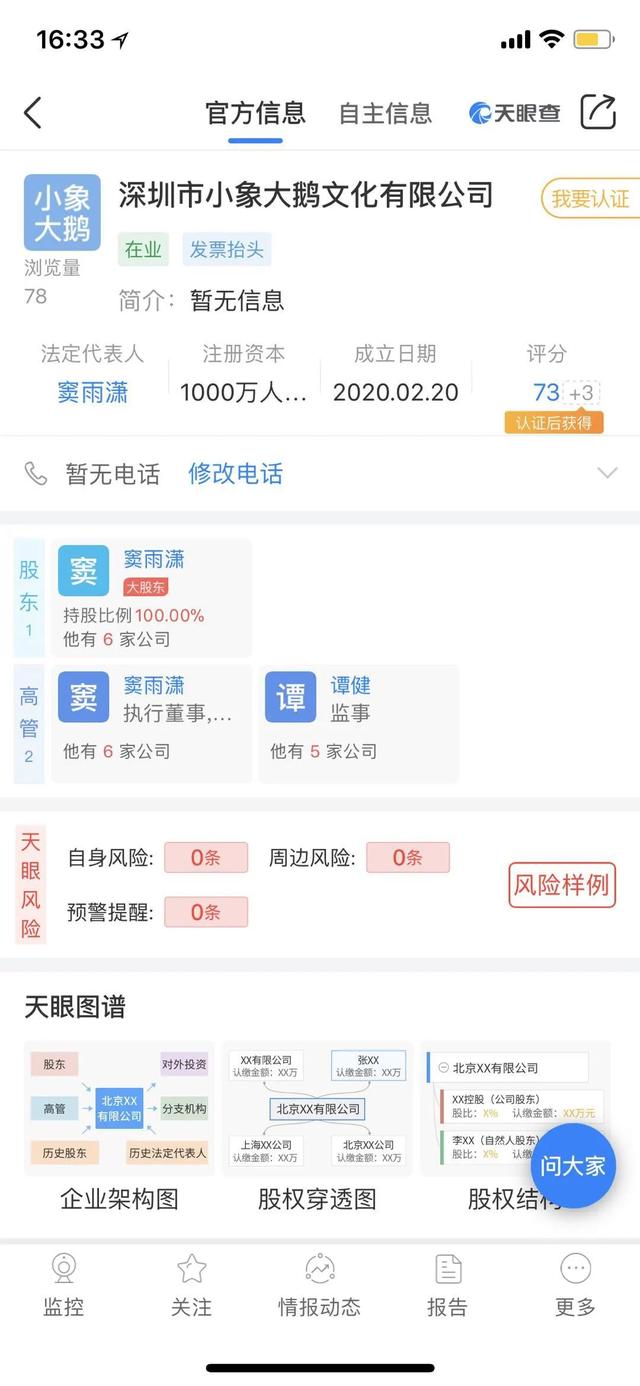Open 更多 in the bottom bar
The height and width of the screenshot is (1386, 640).
[575, 1285]
